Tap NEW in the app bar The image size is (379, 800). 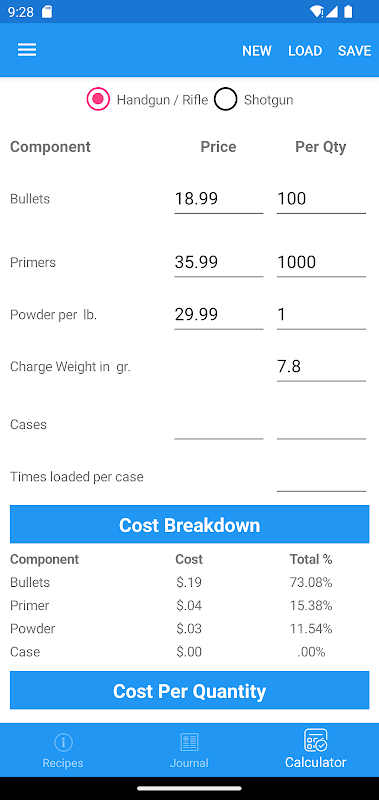coord(257,51)
